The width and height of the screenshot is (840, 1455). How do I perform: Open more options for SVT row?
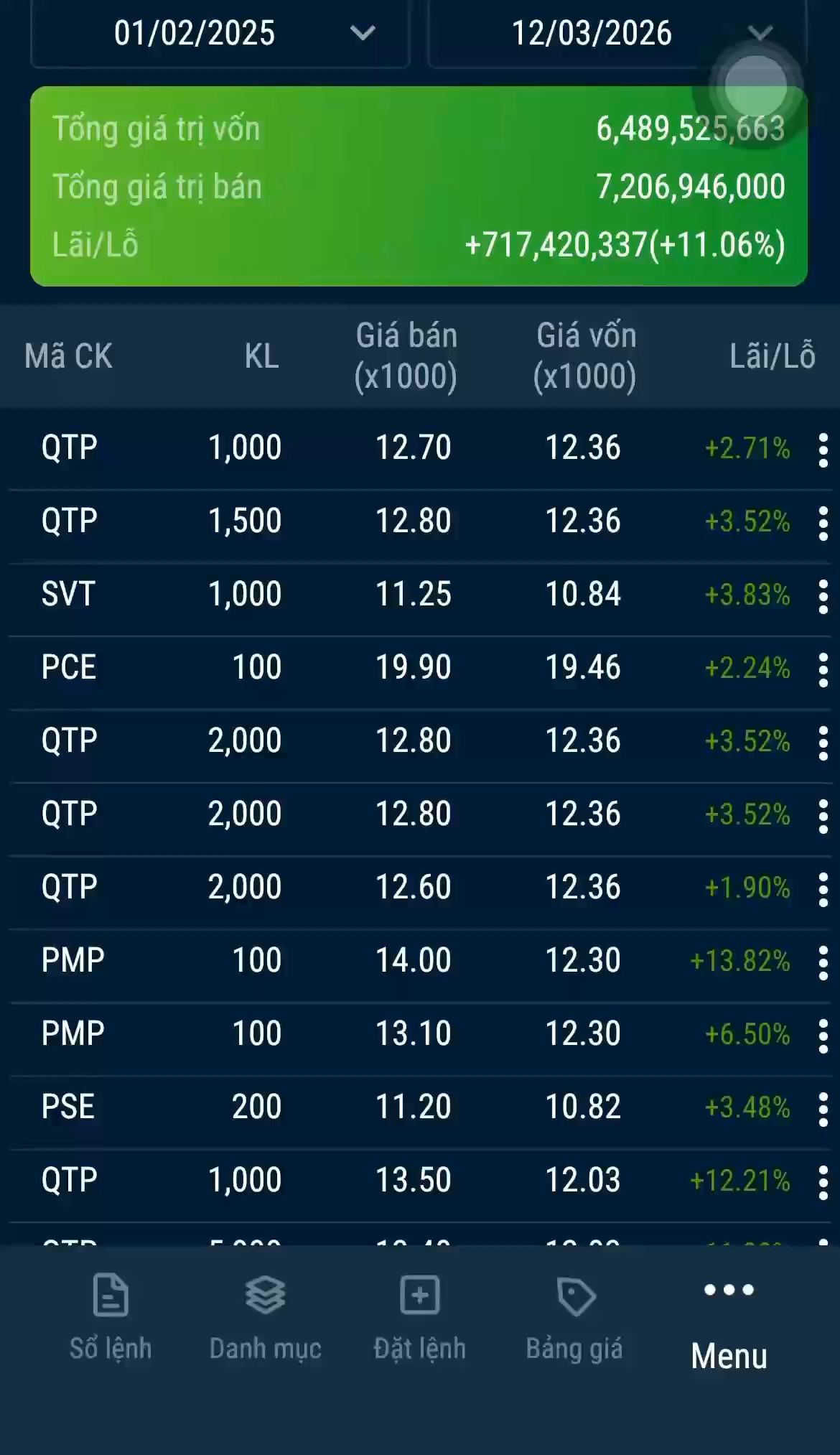[x=823, y=596]
